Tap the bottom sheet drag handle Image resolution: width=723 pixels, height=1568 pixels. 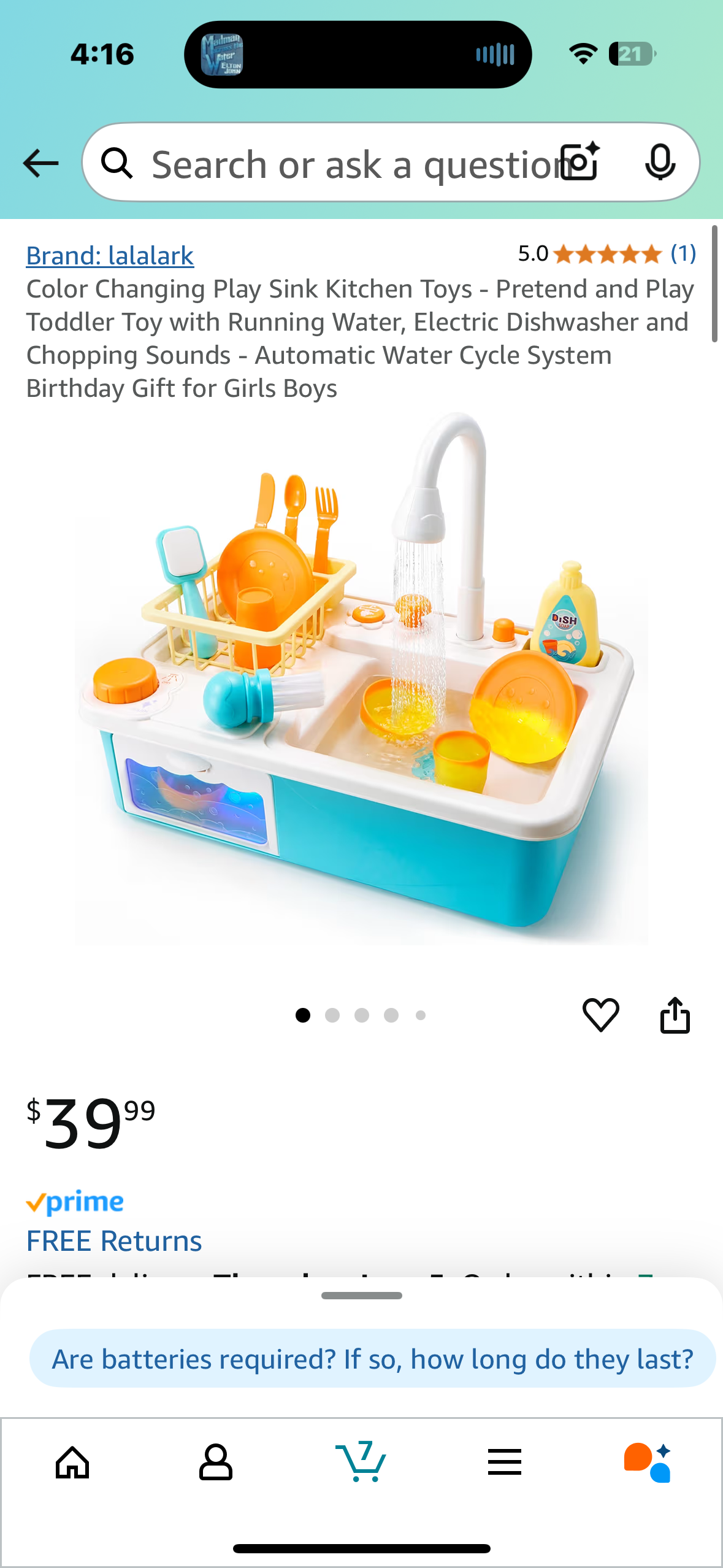click(x=361, y=1296)
